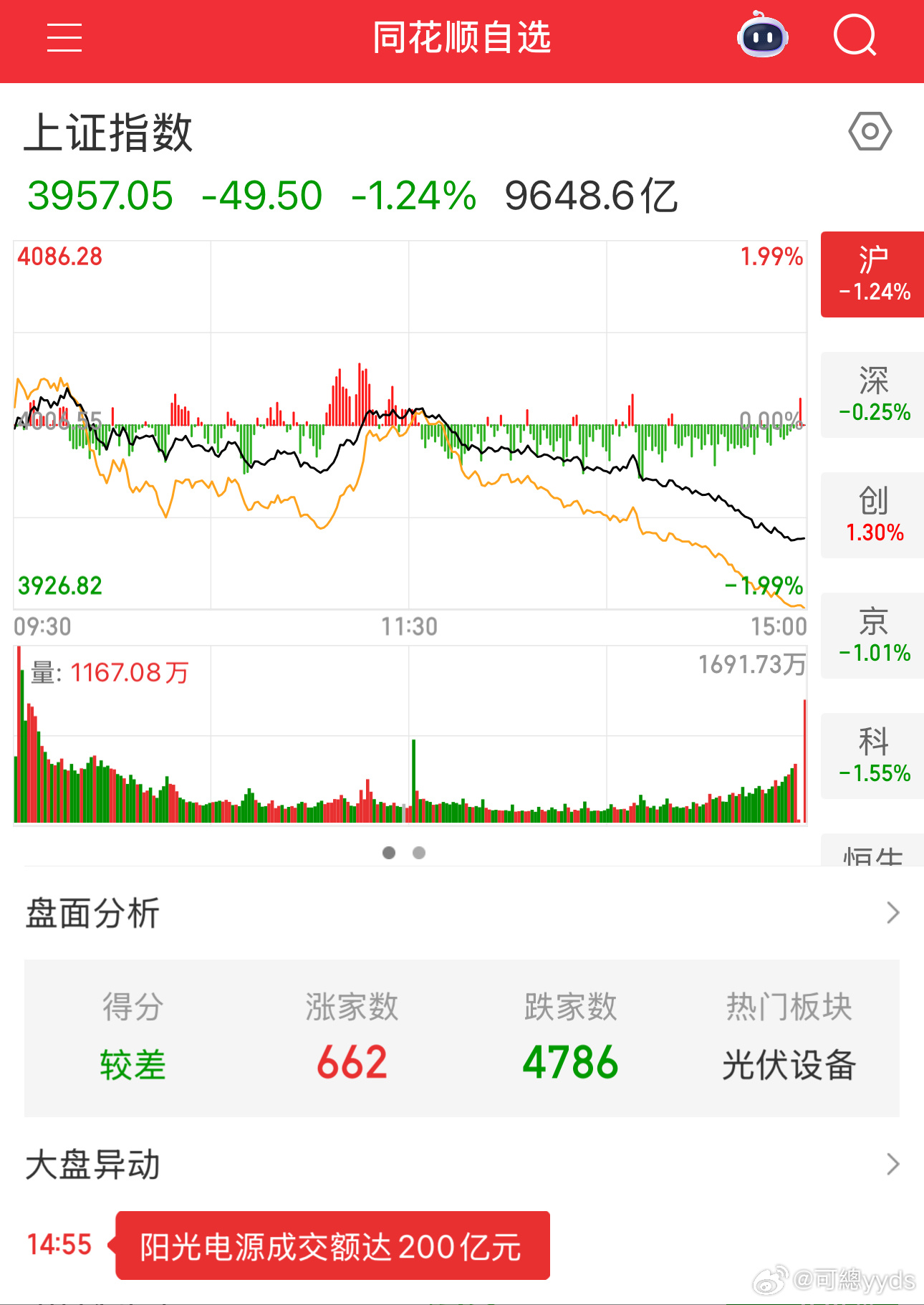Select the first chart page dot

pos(390,853)
